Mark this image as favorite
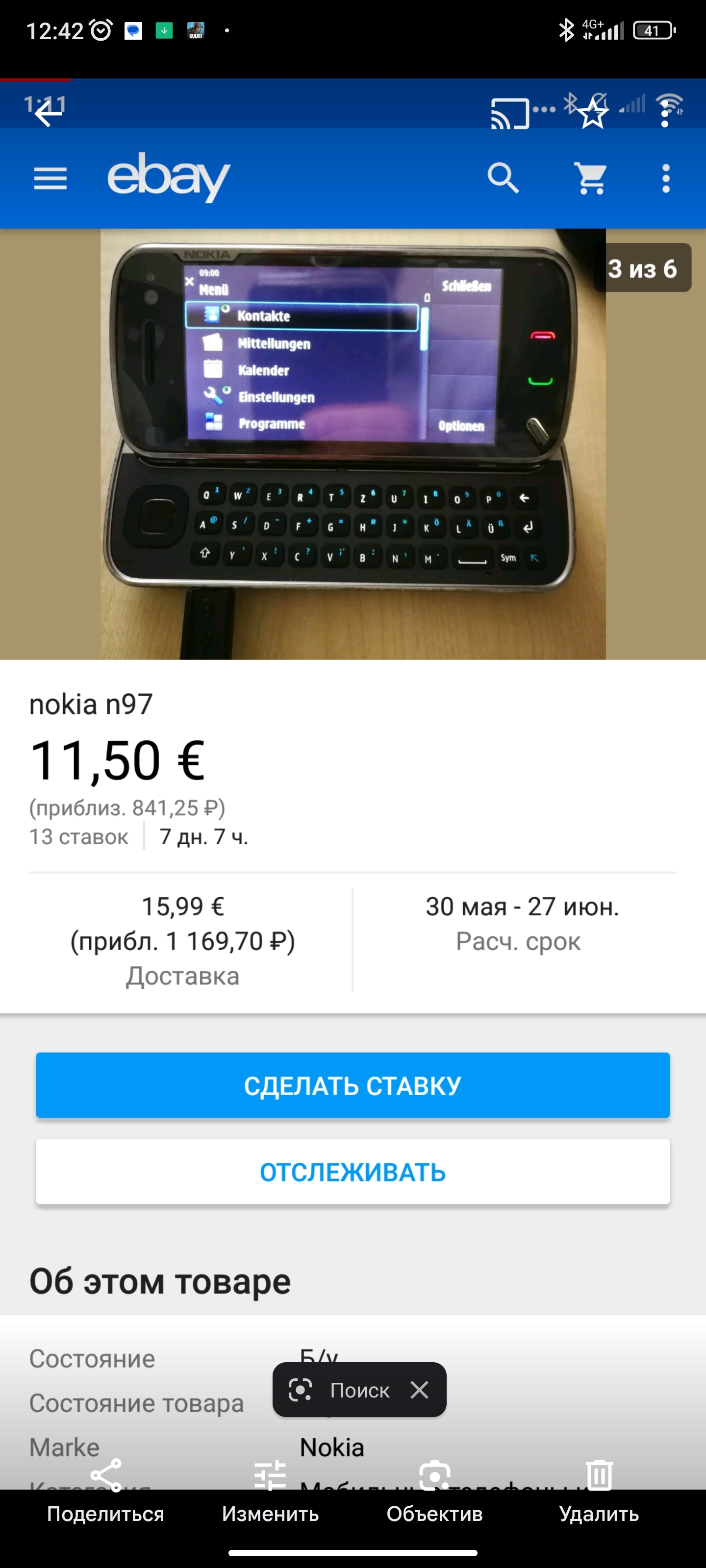This screenshot has width=706, height=1568. (x=593, y=114)
